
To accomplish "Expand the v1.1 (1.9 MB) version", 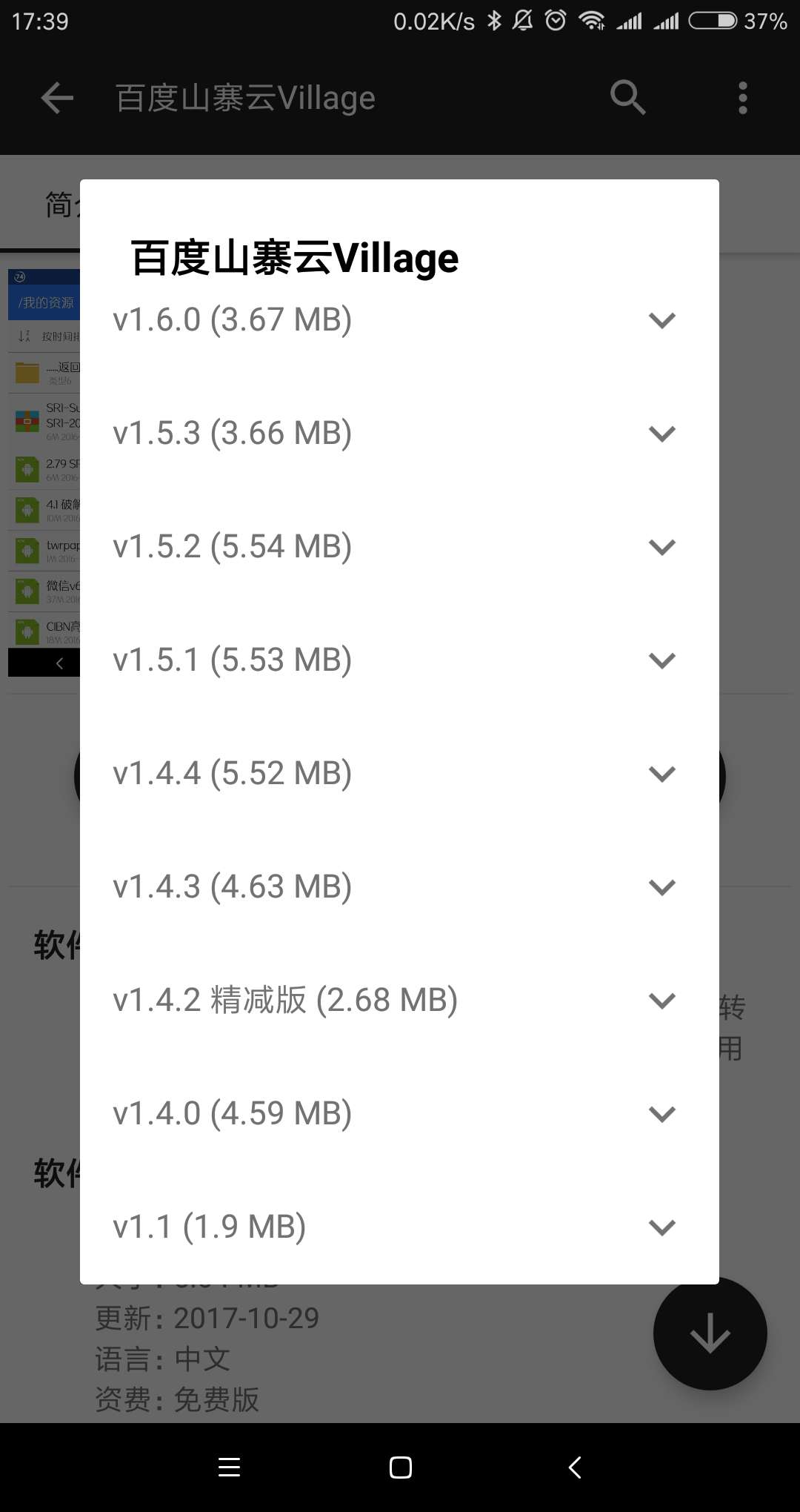I will point(661,1227).
